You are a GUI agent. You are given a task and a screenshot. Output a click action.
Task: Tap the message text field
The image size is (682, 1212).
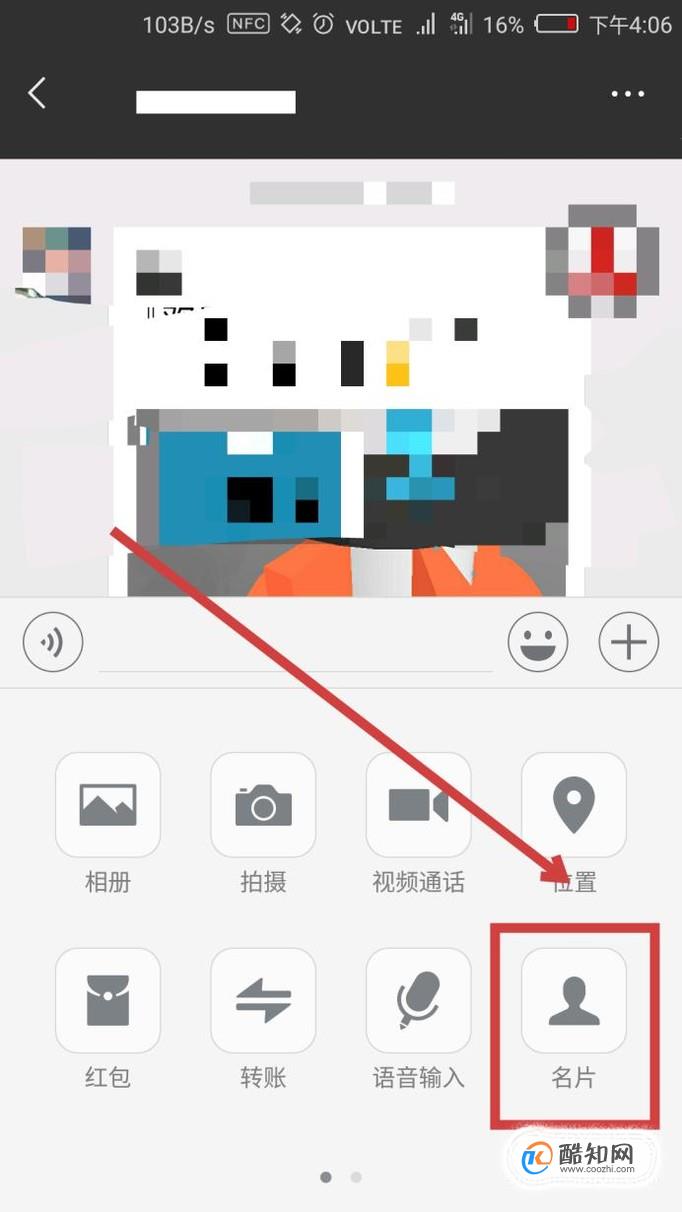coord(295,645)
